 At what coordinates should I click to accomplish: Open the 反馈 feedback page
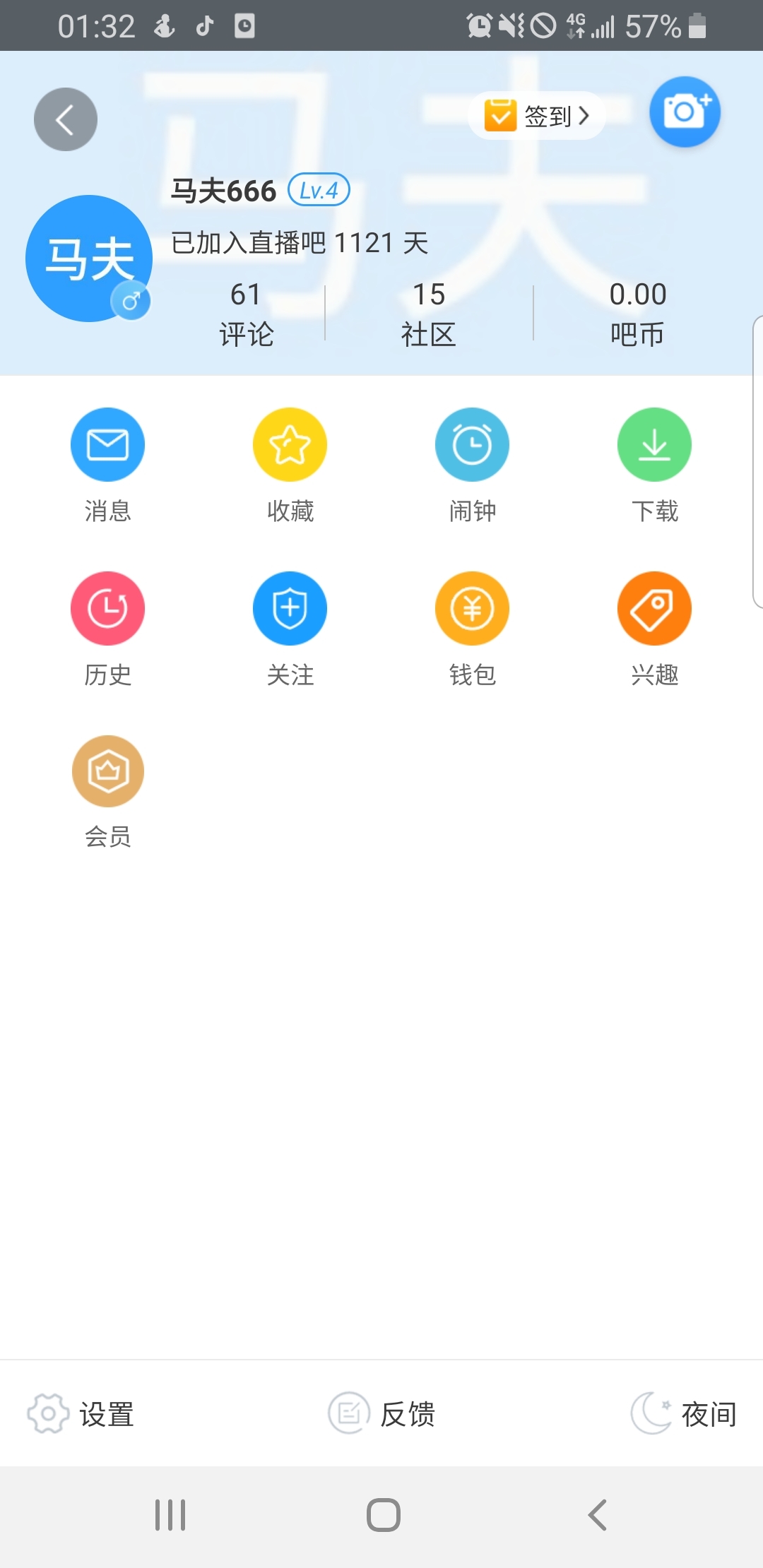[382, 1414]
